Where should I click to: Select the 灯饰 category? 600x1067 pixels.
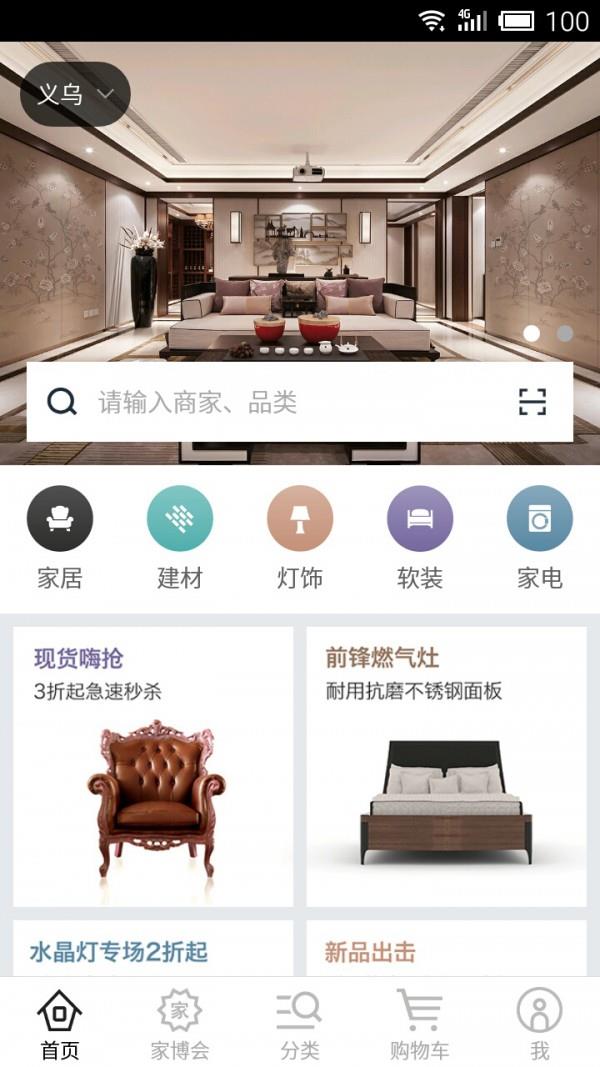(x=300, y=537)
